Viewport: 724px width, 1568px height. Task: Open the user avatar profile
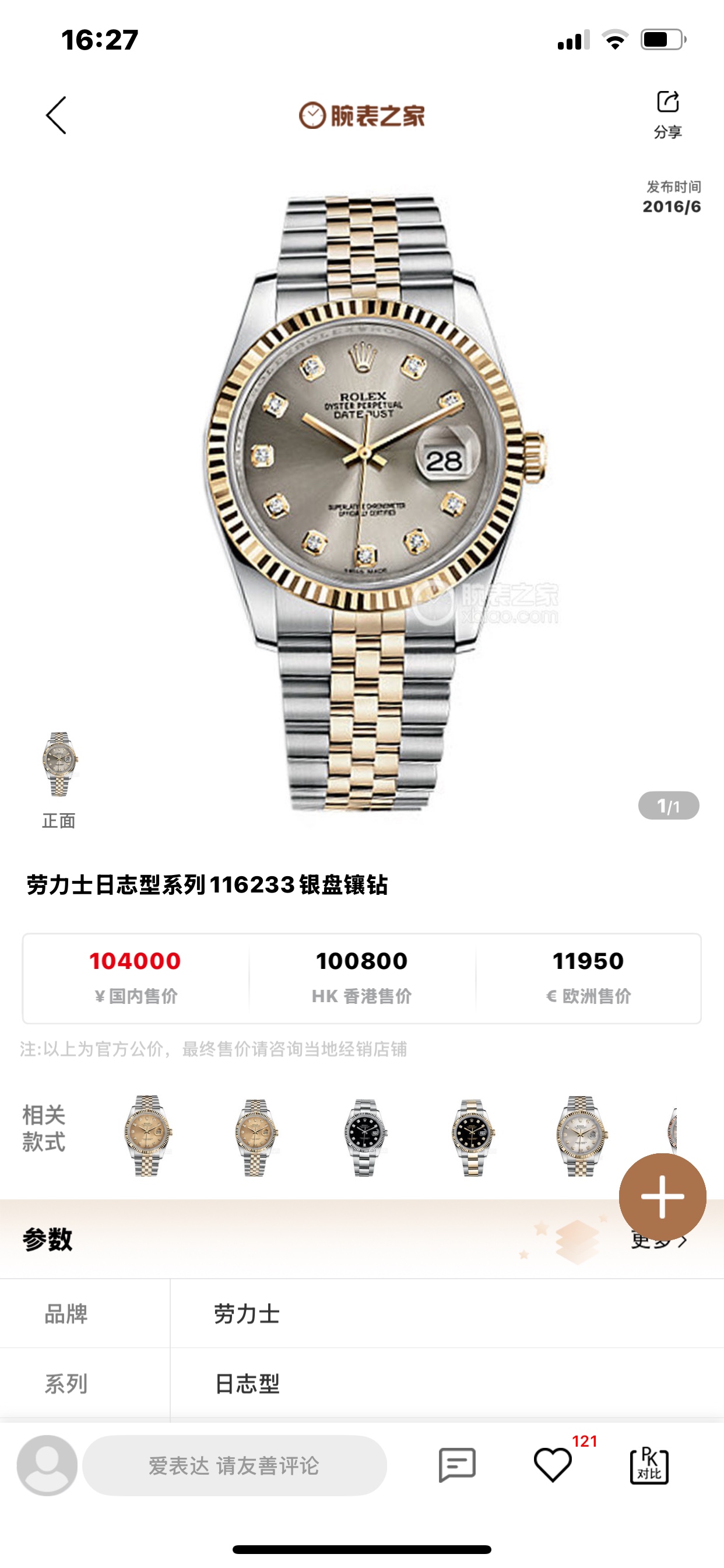pyautogui.click(x=47, y=1465)
